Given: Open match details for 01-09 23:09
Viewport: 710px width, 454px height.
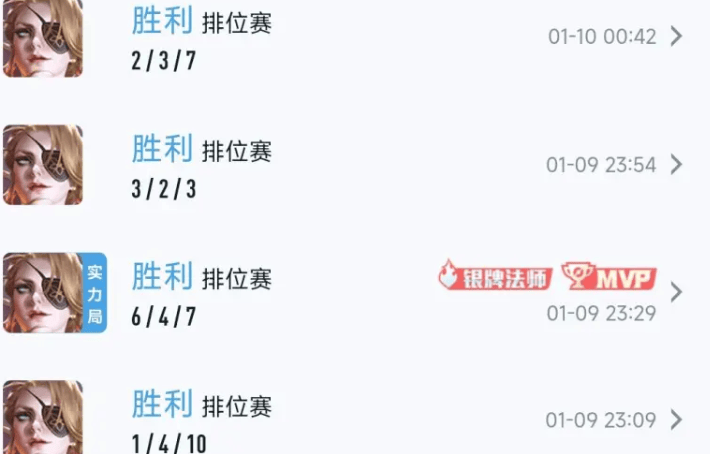Looking at the screenshot, I should coord(676,420).
